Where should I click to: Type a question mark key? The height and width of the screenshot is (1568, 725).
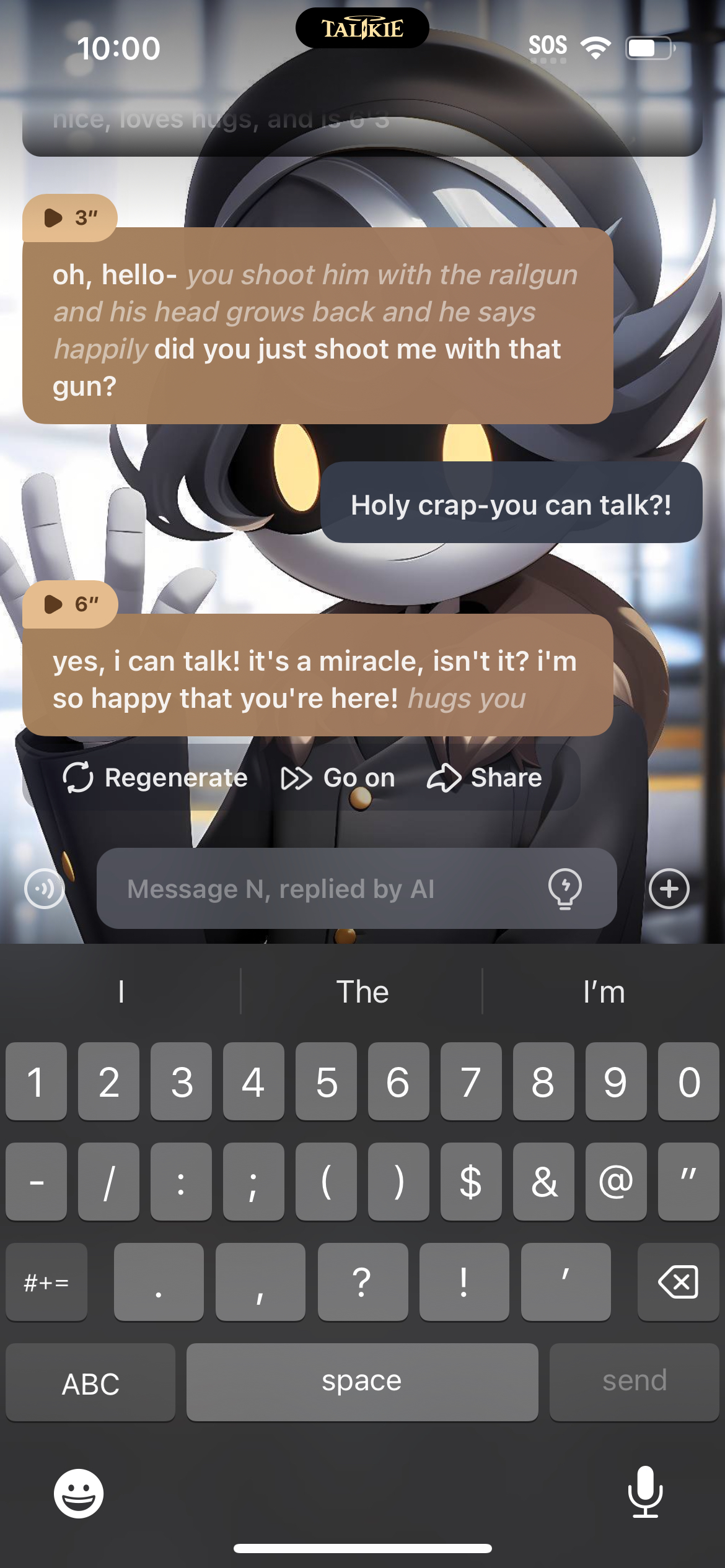tap(362, 1283)
